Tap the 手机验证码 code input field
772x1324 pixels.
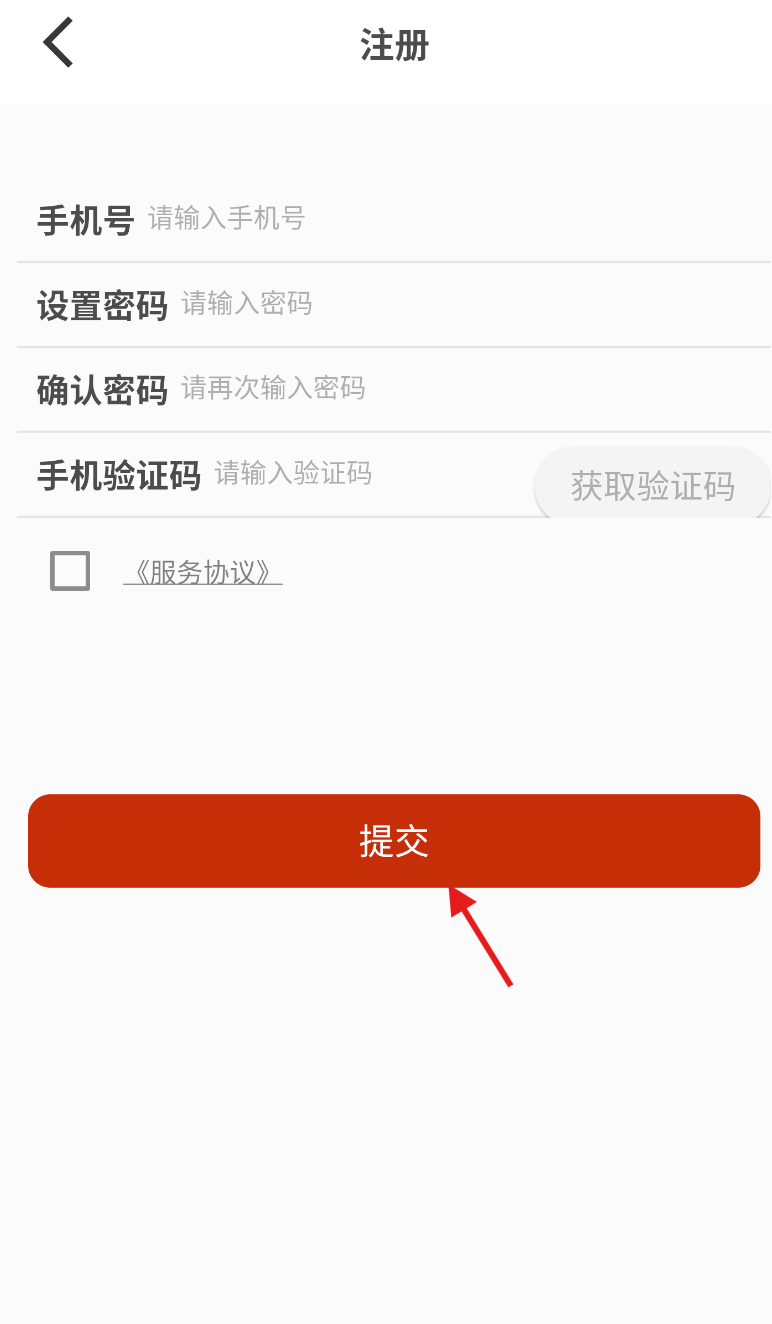tap(373, 473)
